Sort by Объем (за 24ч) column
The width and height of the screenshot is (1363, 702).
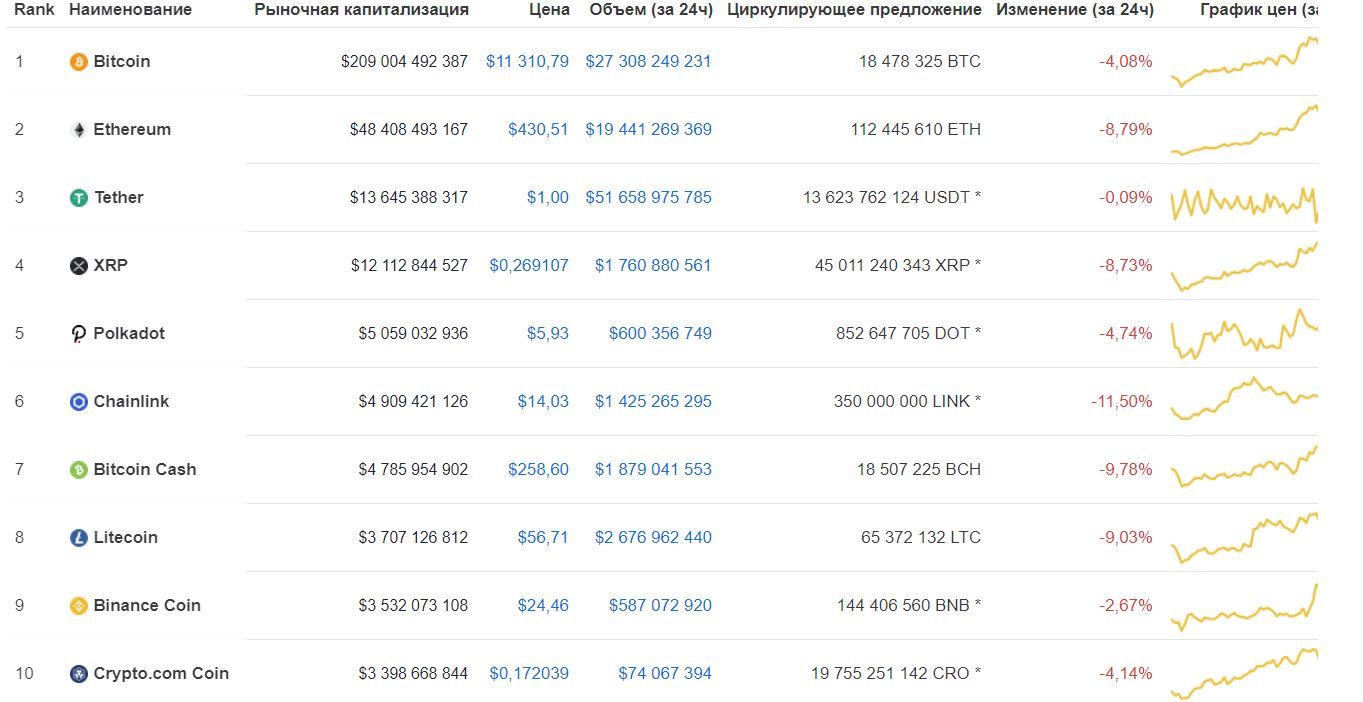[651, 9]
